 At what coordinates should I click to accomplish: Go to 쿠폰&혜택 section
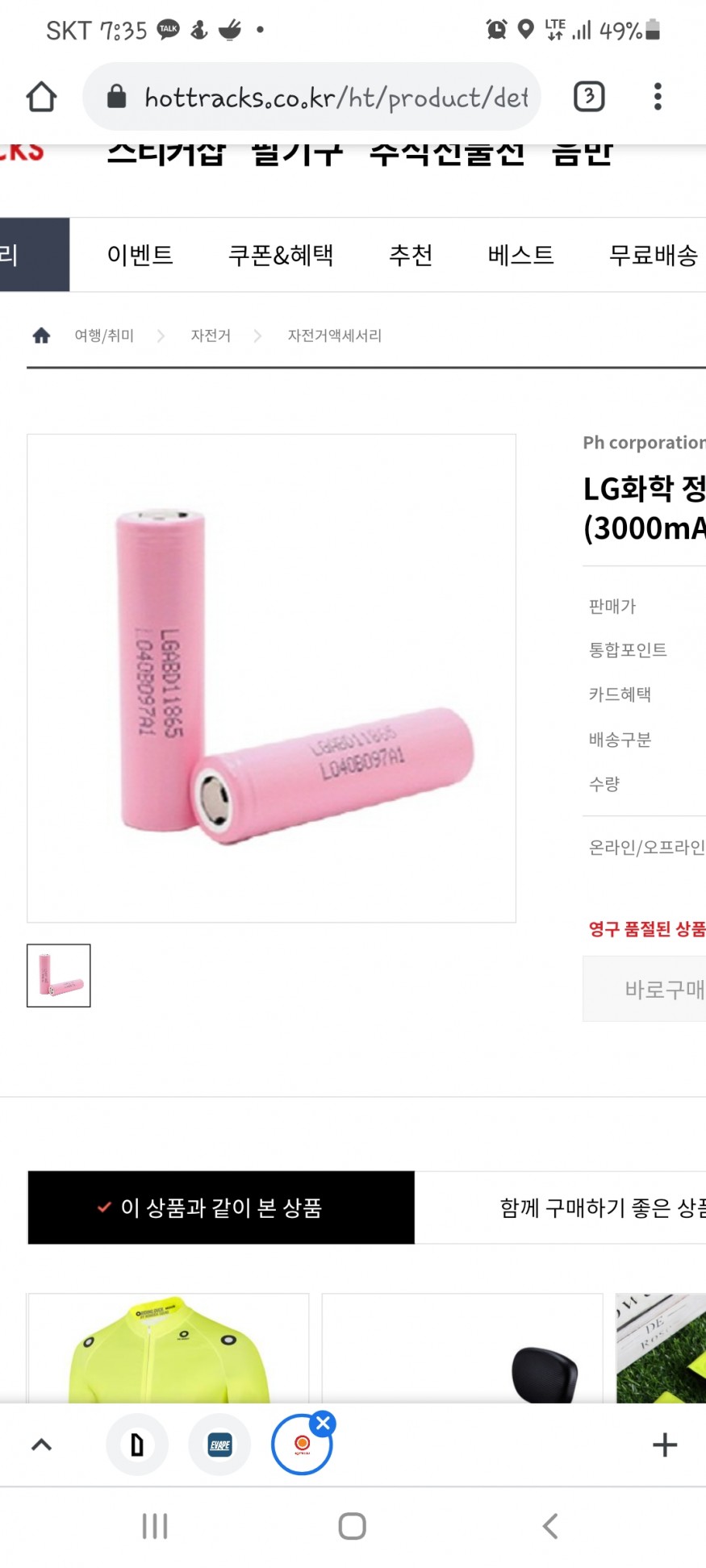coord(281,255)
